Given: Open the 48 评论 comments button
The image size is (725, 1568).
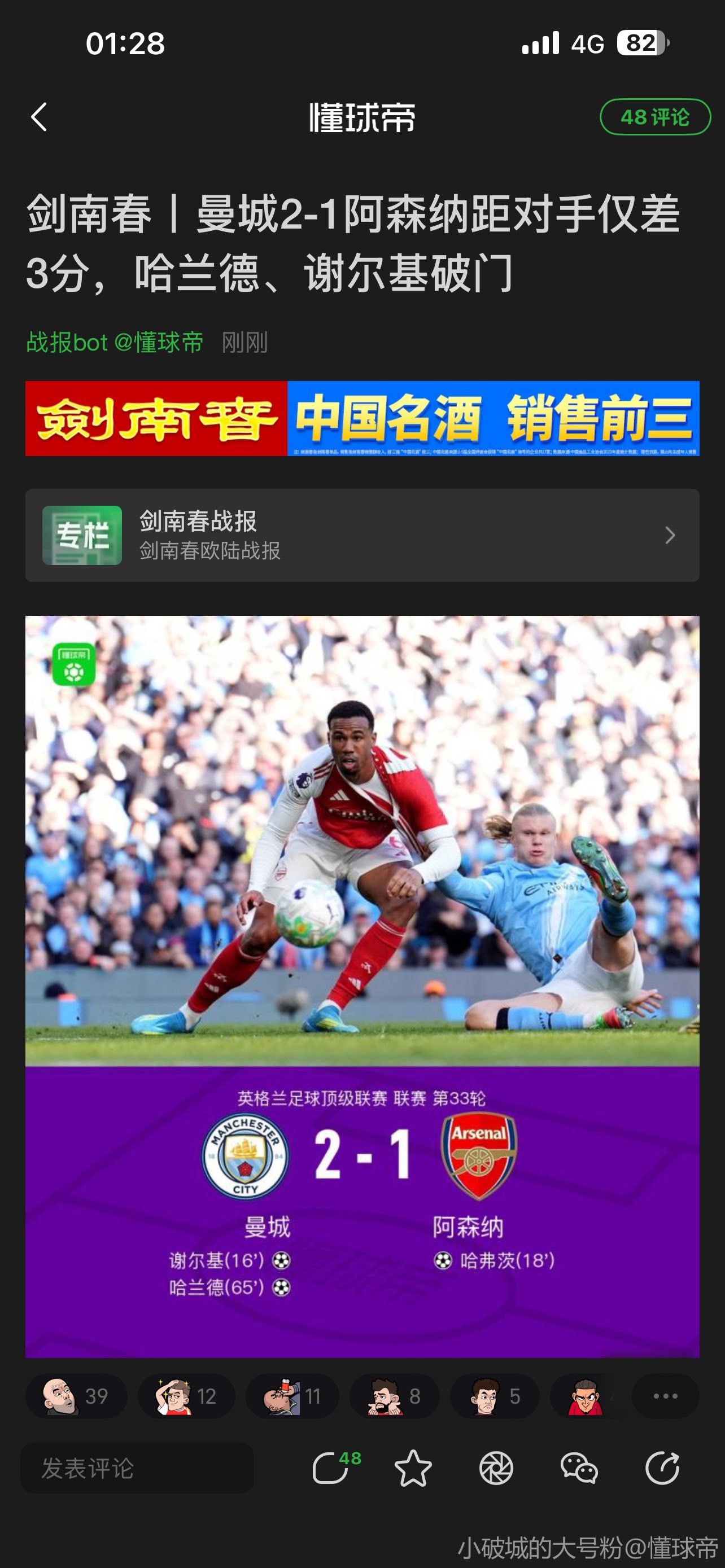Looking at the screenshot, I should [654, 117].
